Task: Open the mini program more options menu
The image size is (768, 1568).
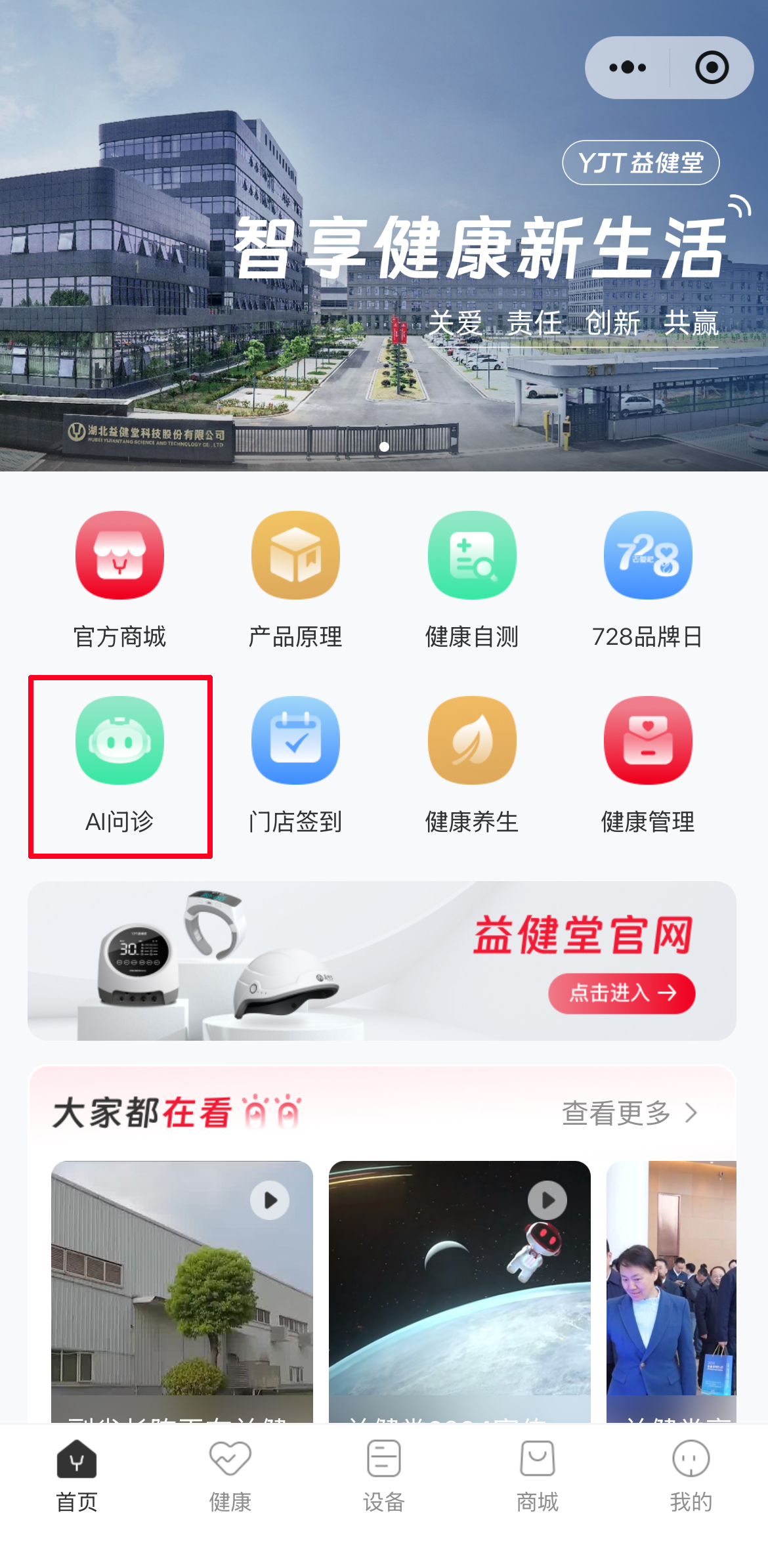Action: [628, 68]
